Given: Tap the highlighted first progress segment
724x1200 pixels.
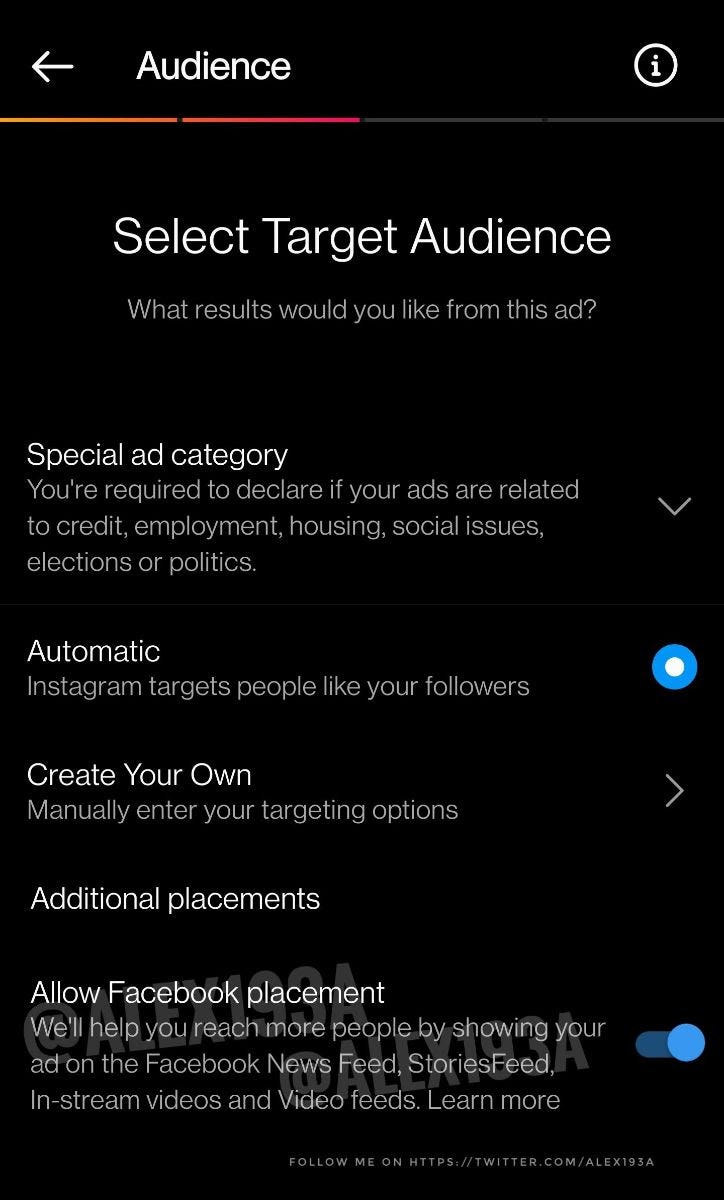Looking at the screenshot, I should (90, 121).
